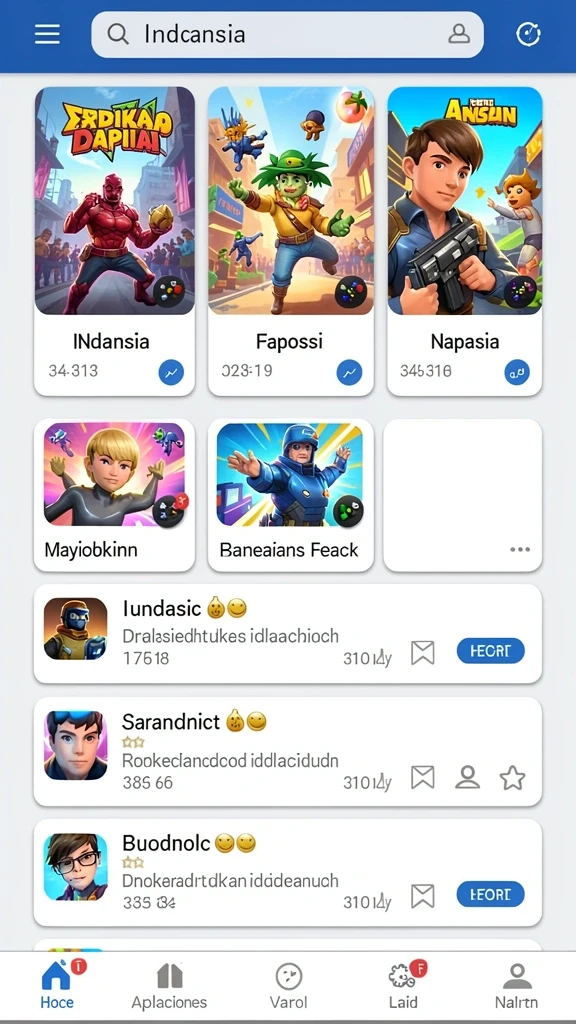
Task: Tap the person icon in Sarandnict row
Action: coord(468,777)
